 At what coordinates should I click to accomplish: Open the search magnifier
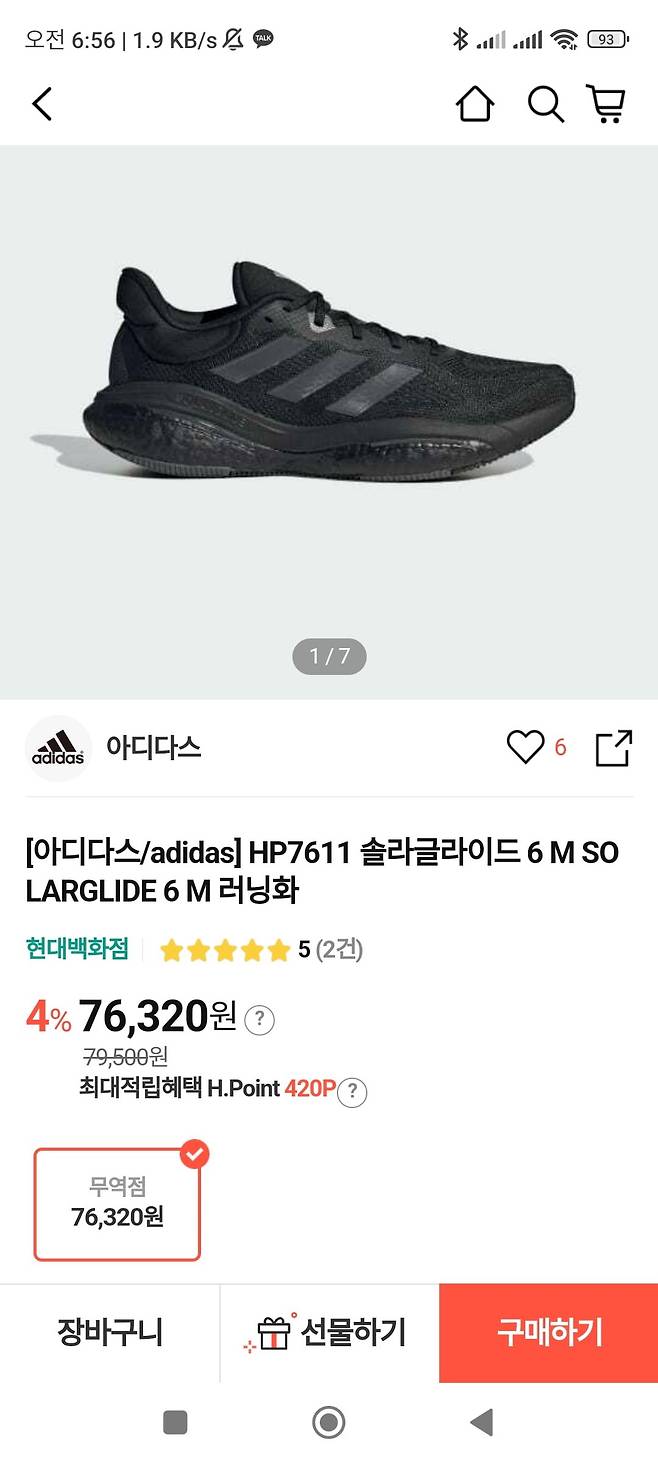(546, 104)
